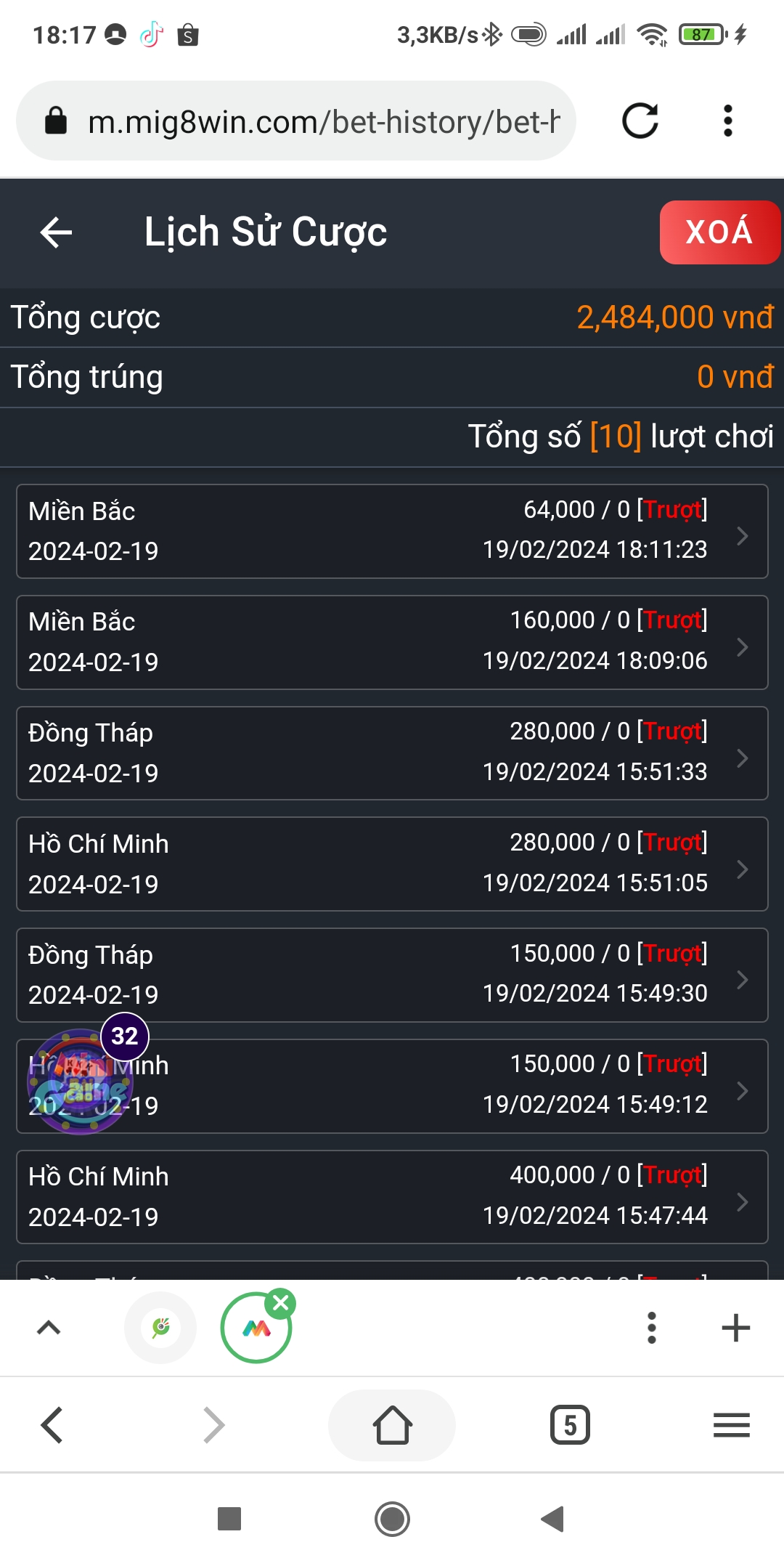The width and height of the screenshot is (784, 1566).
Task: Expand the shortcut bar up arrow
Action: (49, 1328)
